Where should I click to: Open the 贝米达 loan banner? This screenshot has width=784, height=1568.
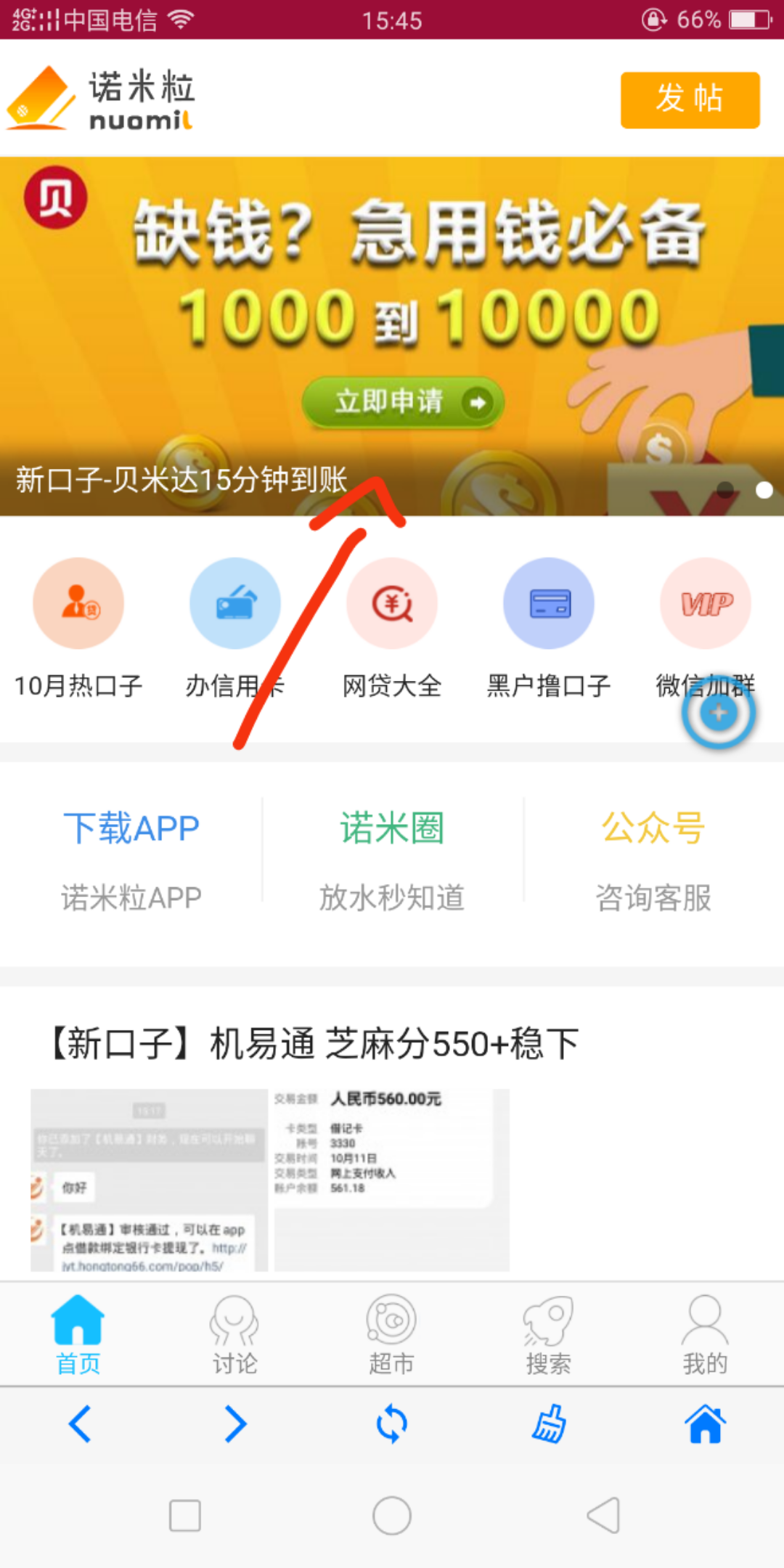click(x=392, y=336)
